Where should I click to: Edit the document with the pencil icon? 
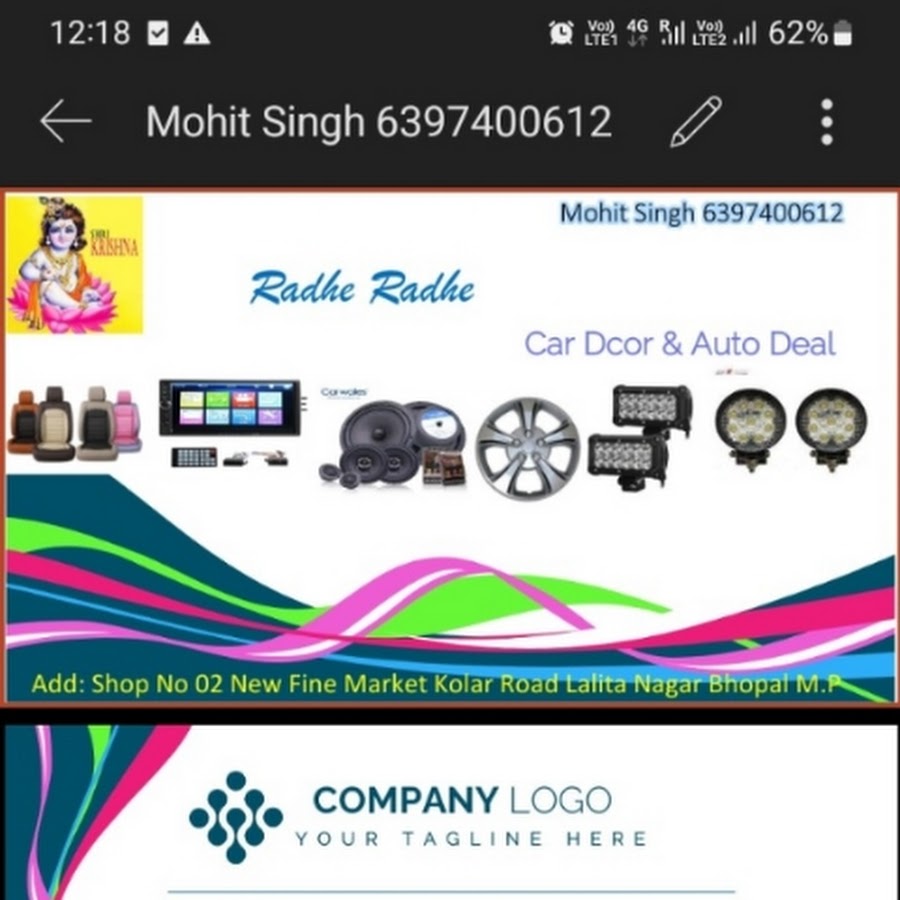coord(695,122)
